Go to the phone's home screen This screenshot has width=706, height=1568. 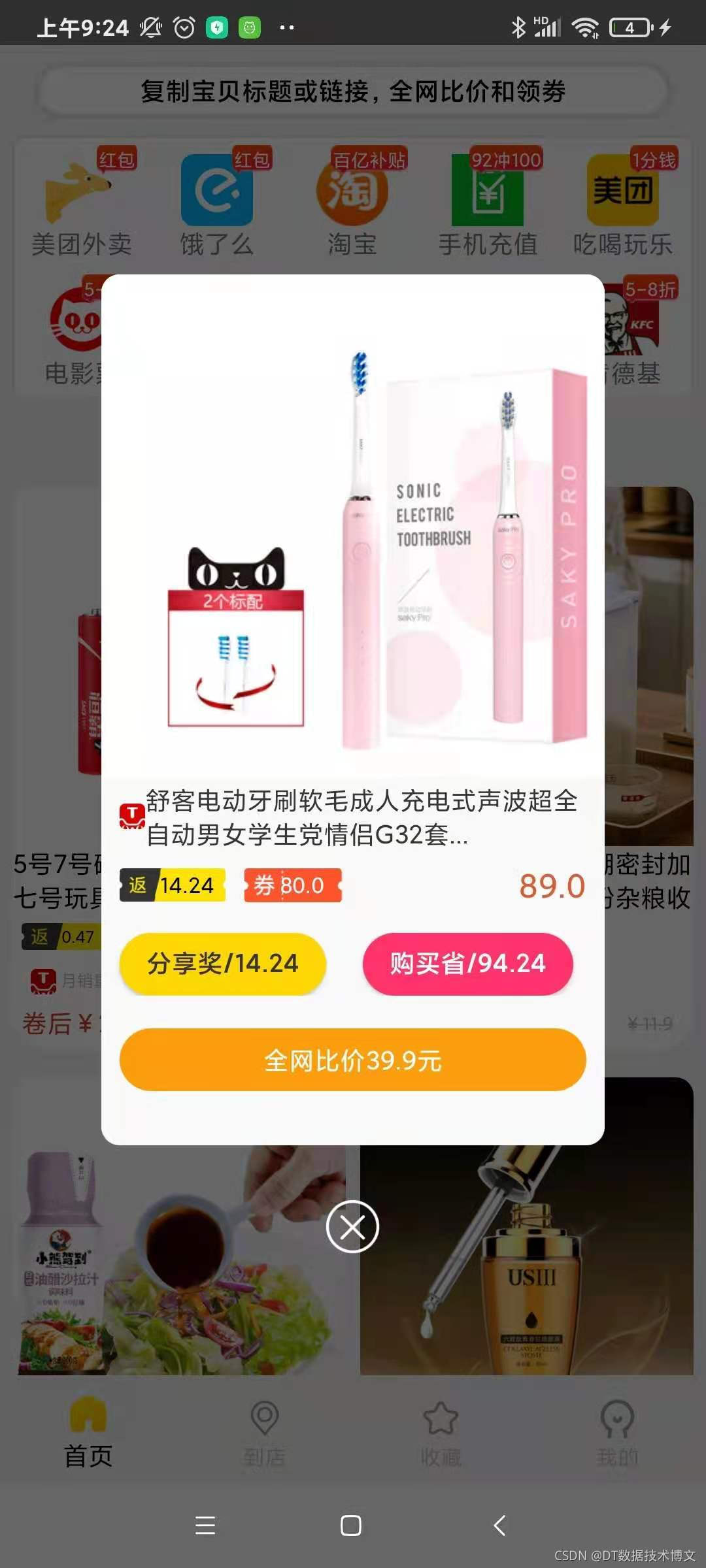pos(351,1526)
